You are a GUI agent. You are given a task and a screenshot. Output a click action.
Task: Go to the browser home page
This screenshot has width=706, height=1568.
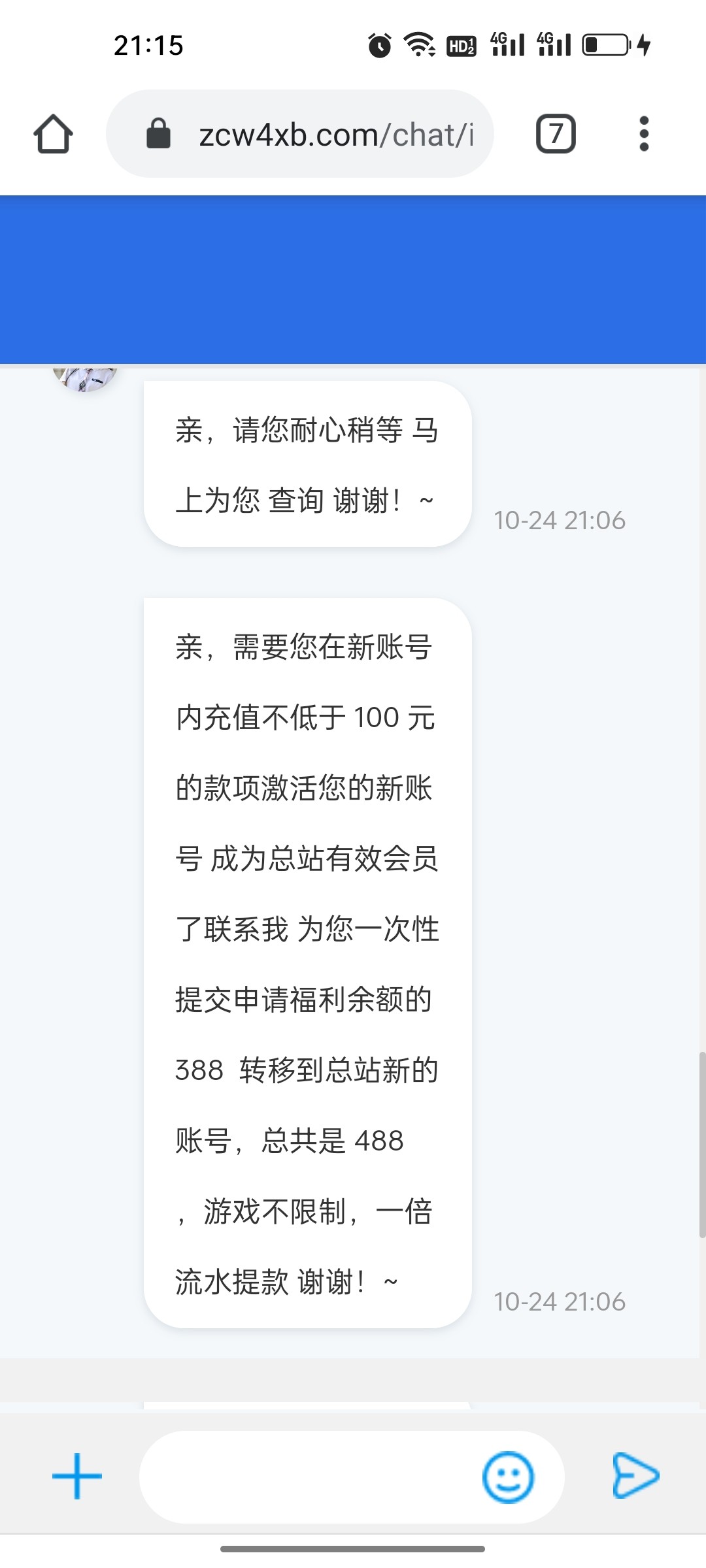[x=53, y=134]
